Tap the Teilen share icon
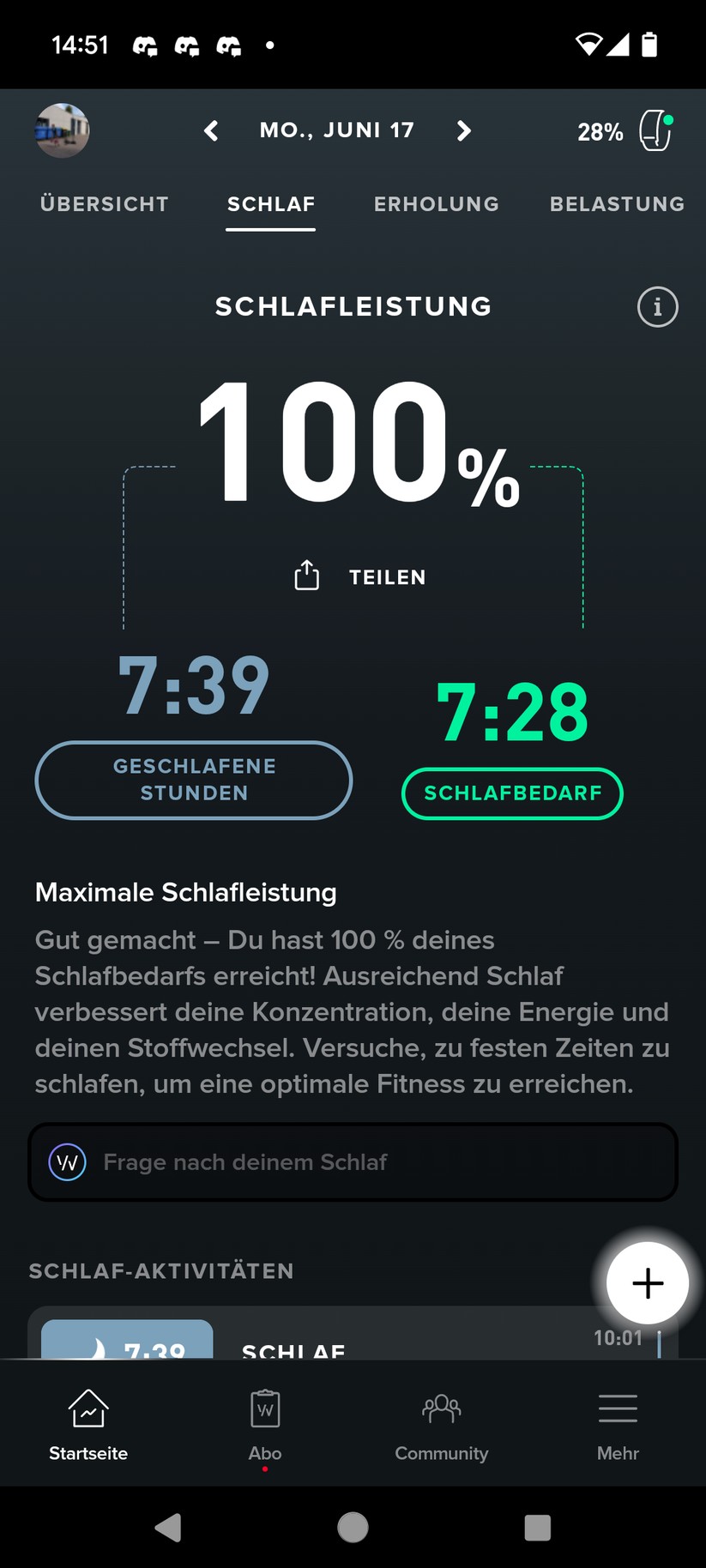Screen dimensions: 706x1568 [x=306, y=576]
